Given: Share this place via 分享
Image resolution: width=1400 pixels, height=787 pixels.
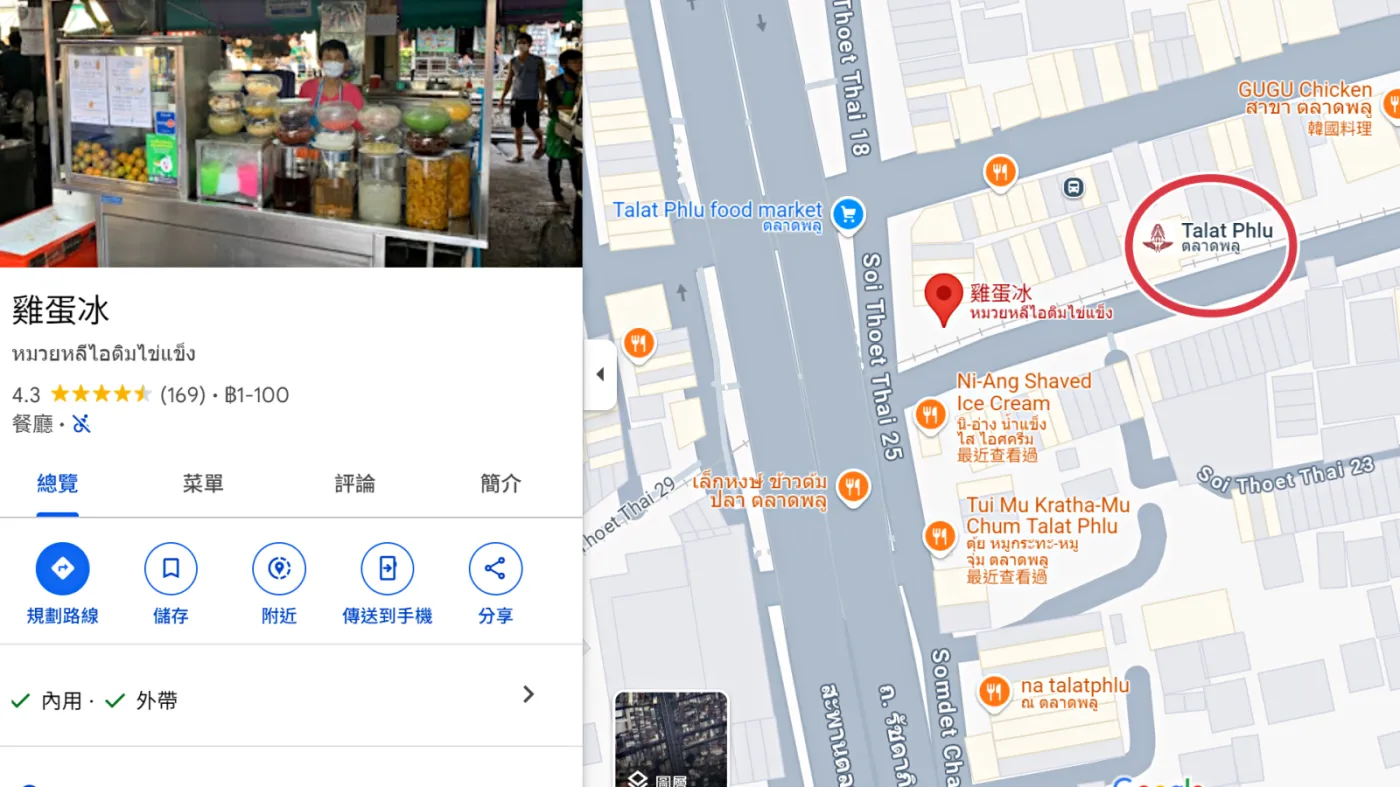Looking at the screenshot, I should [495, 569].
